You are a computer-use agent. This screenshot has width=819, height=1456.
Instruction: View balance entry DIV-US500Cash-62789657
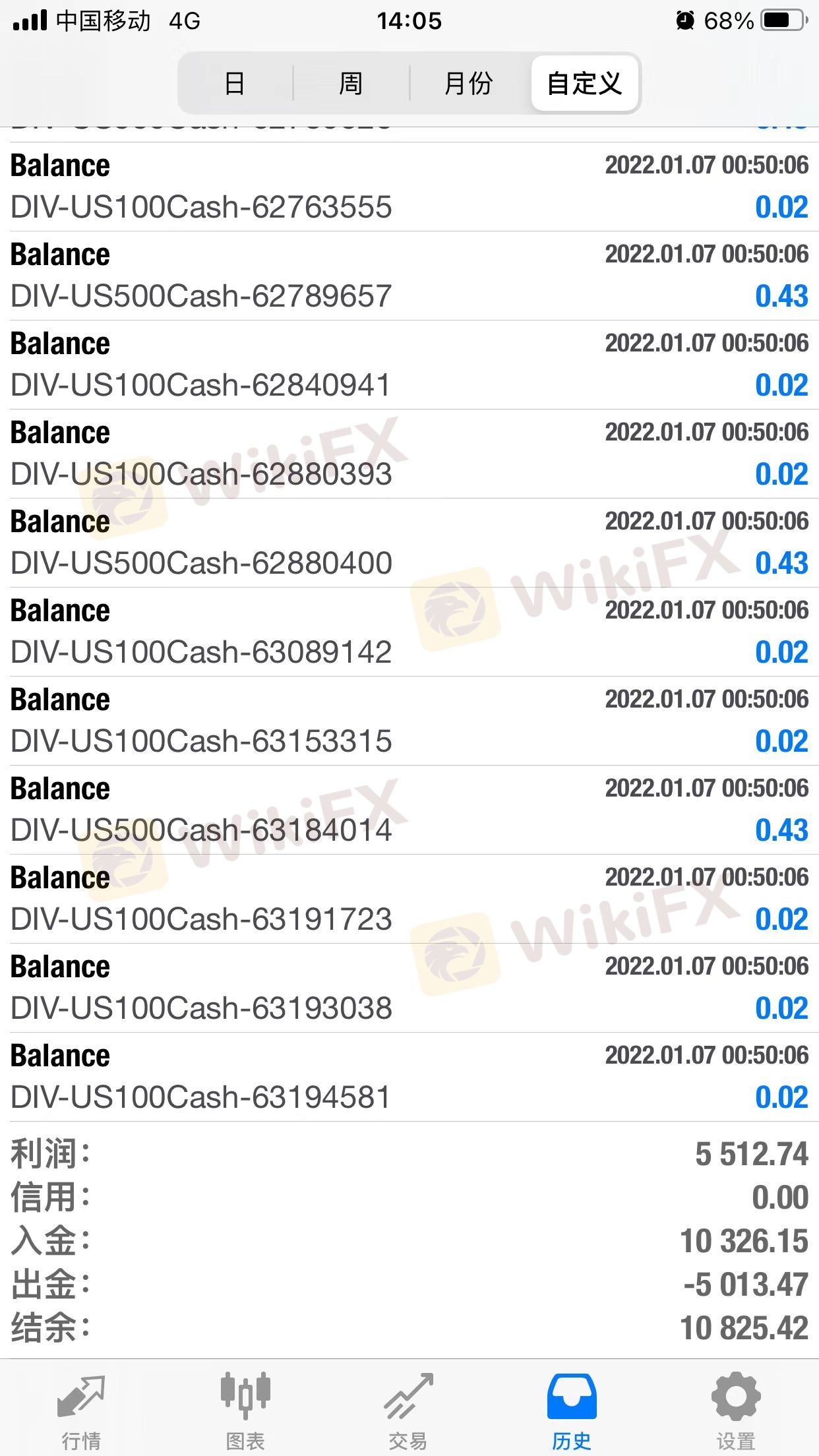(409, 276)
